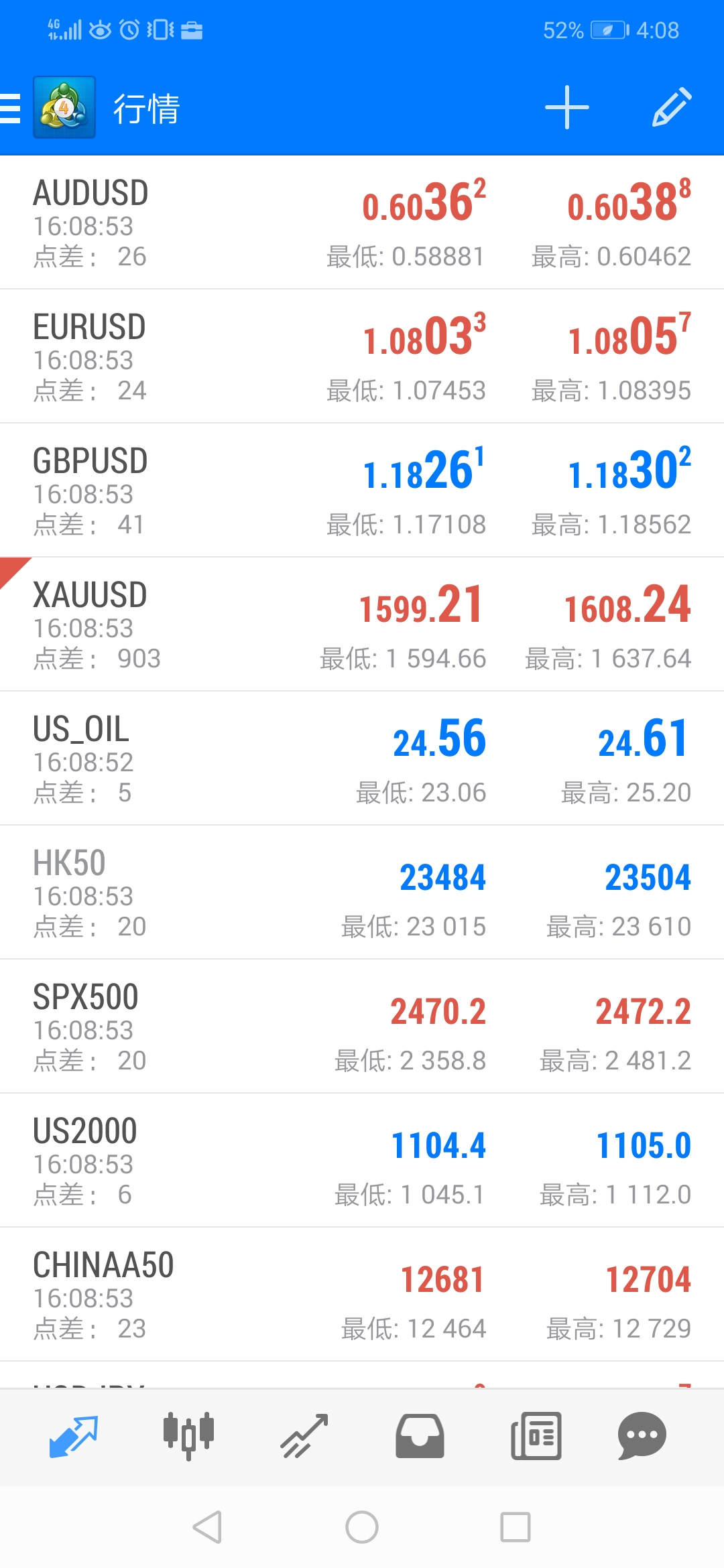Edit the symbol list with pencil icon
The width and height of the screenshot is (724, 1568).
pos(671,107)
